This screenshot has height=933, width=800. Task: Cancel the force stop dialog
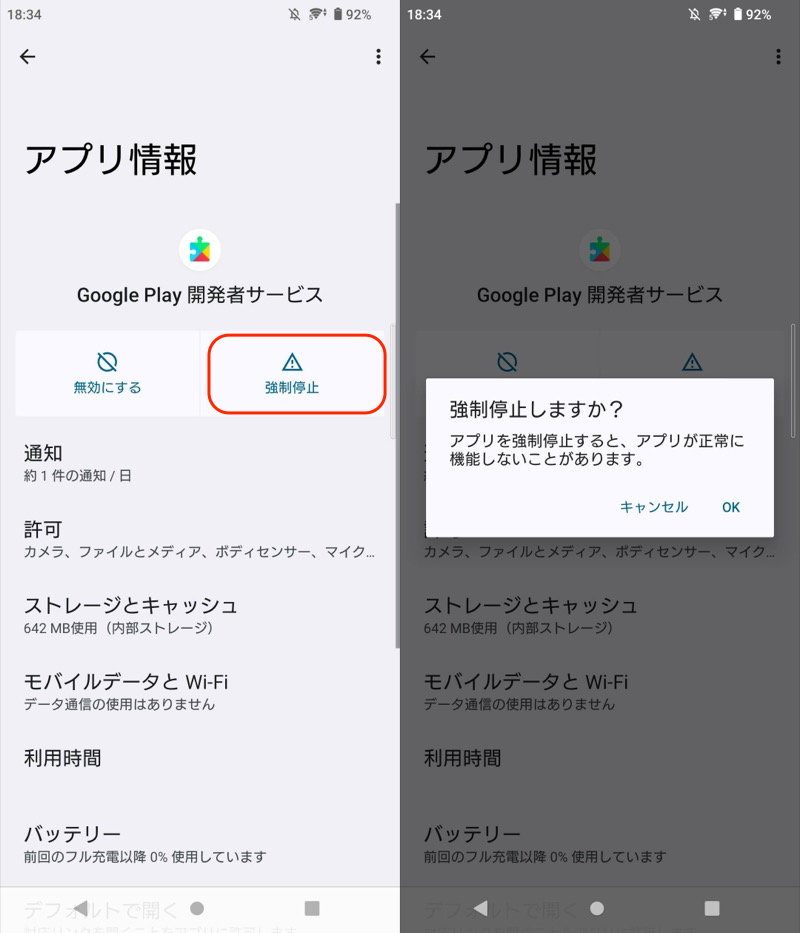[x=653, y=507]
